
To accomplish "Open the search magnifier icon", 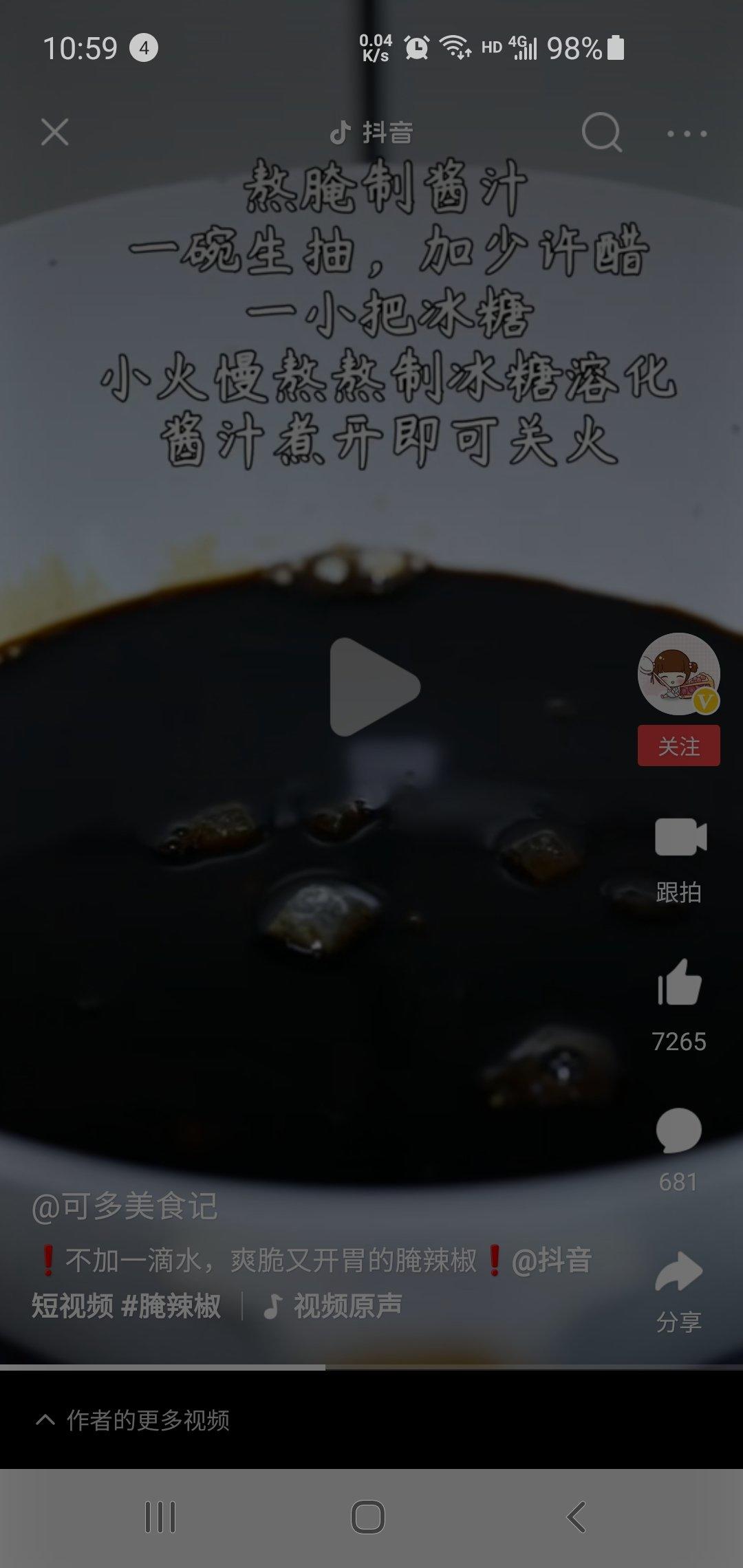I will click(x=601, y=132).
